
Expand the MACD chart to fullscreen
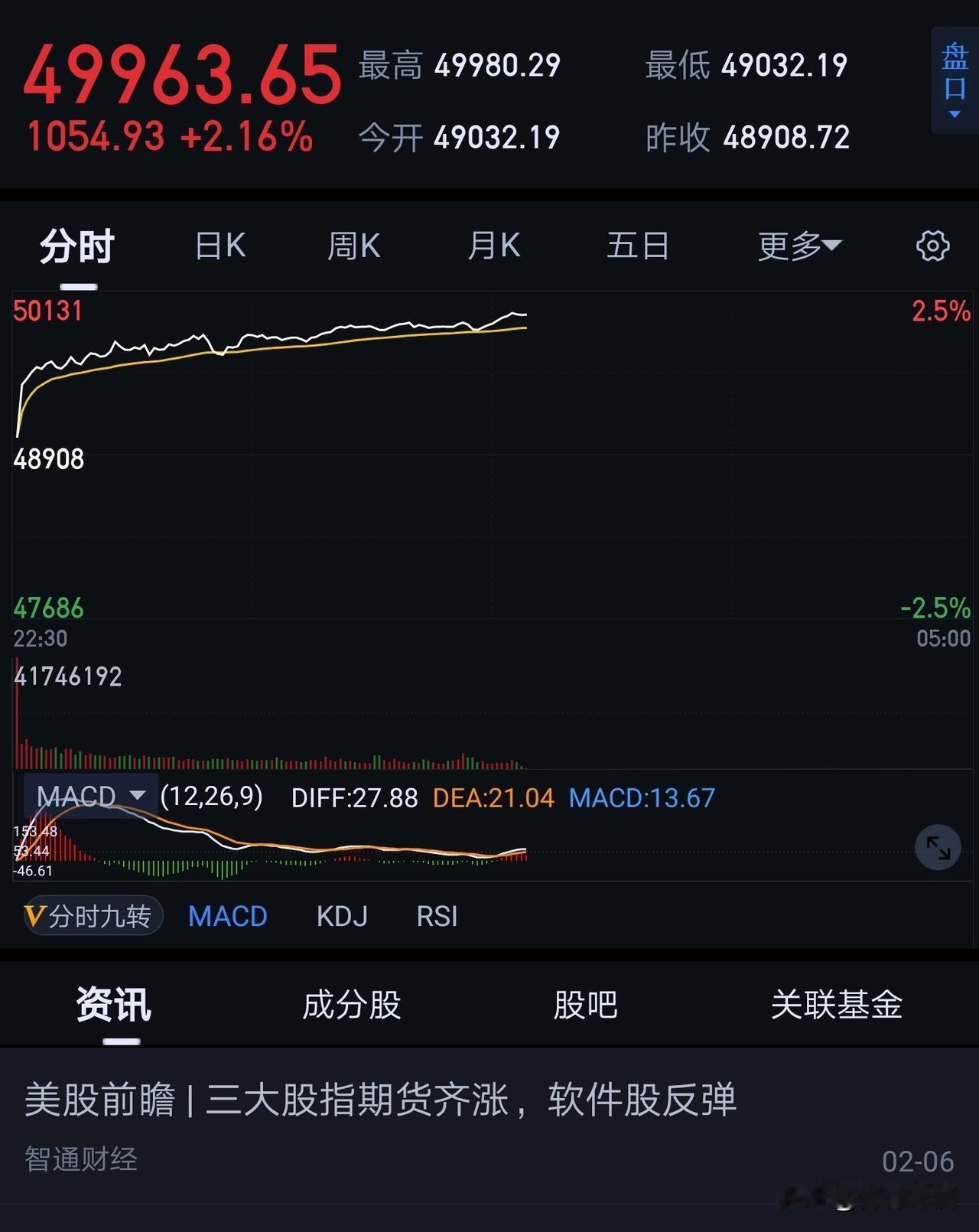click(x=937, y=847)
